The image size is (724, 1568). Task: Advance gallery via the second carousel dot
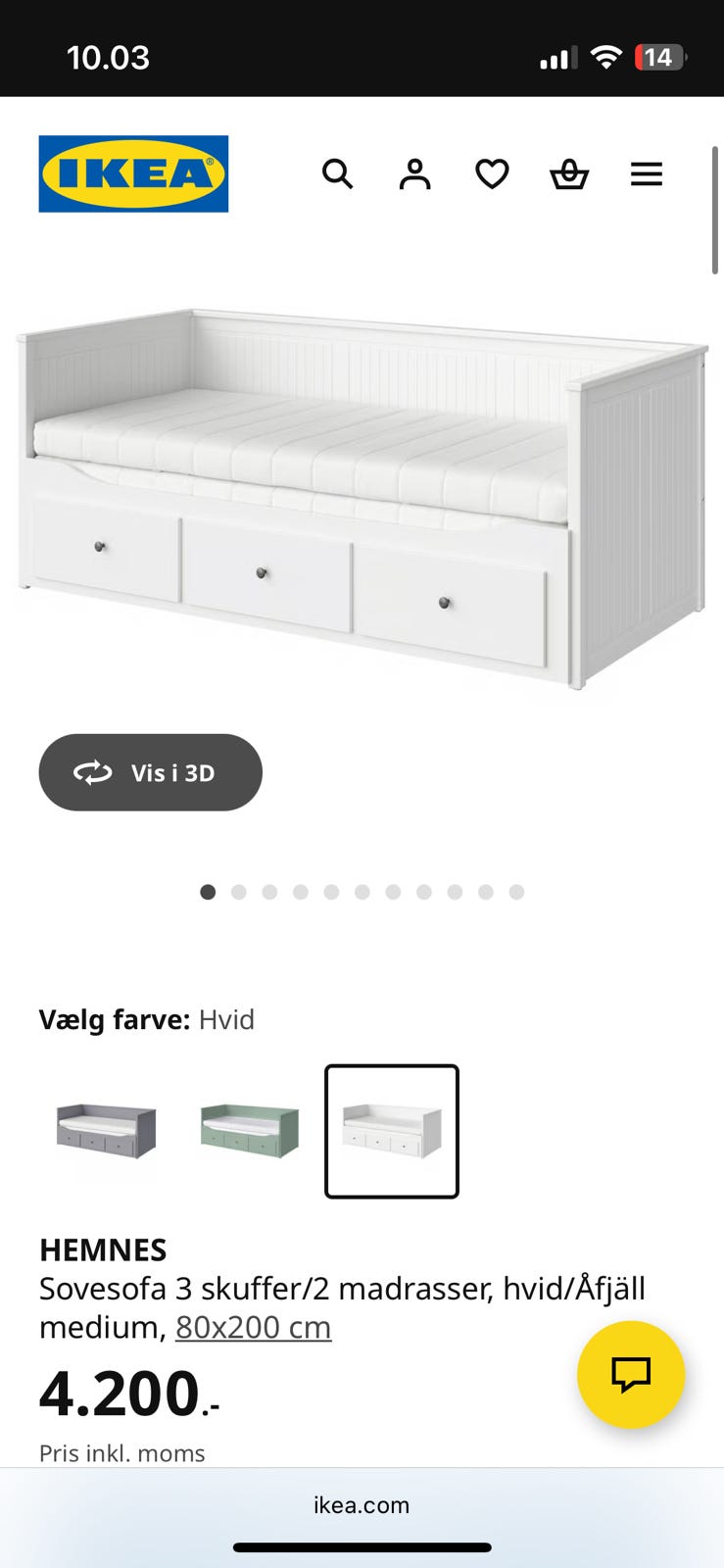coord(239,892)
